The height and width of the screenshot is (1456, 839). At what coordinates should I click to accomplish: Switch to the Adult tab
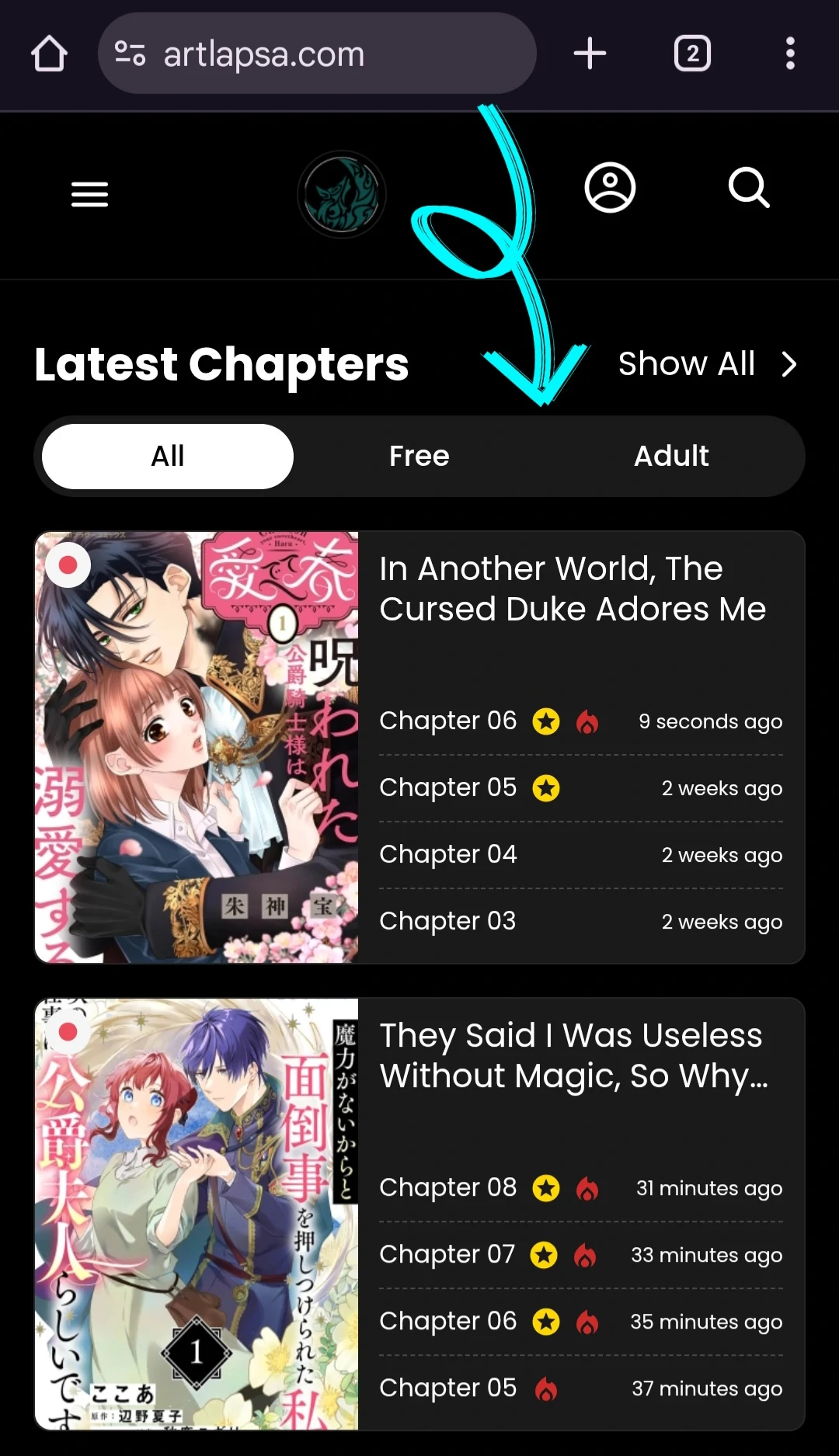671,457
